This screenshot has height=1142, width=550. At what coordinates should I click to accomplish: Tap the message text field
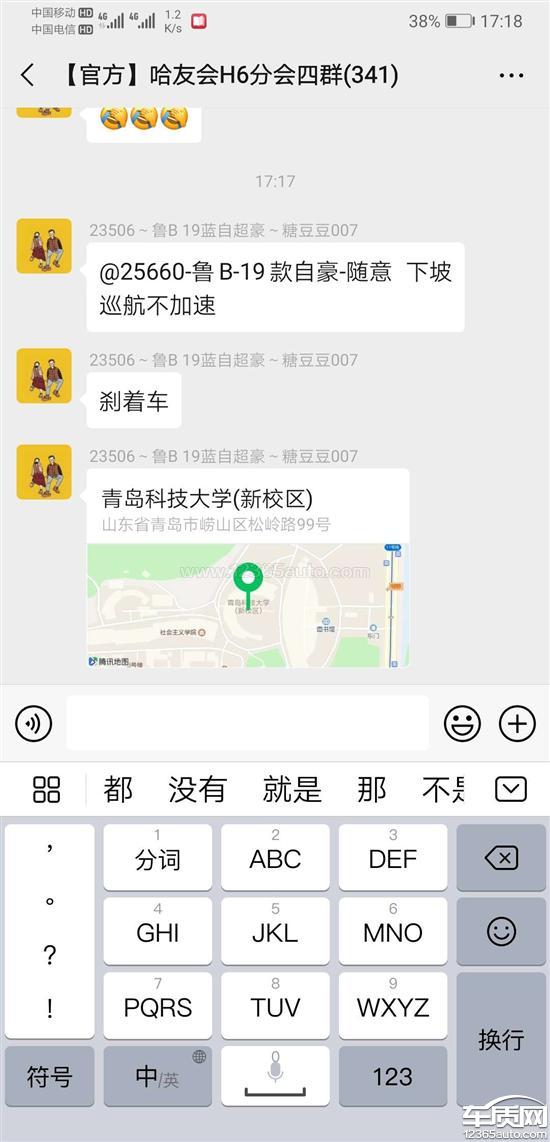click(248, 723)
